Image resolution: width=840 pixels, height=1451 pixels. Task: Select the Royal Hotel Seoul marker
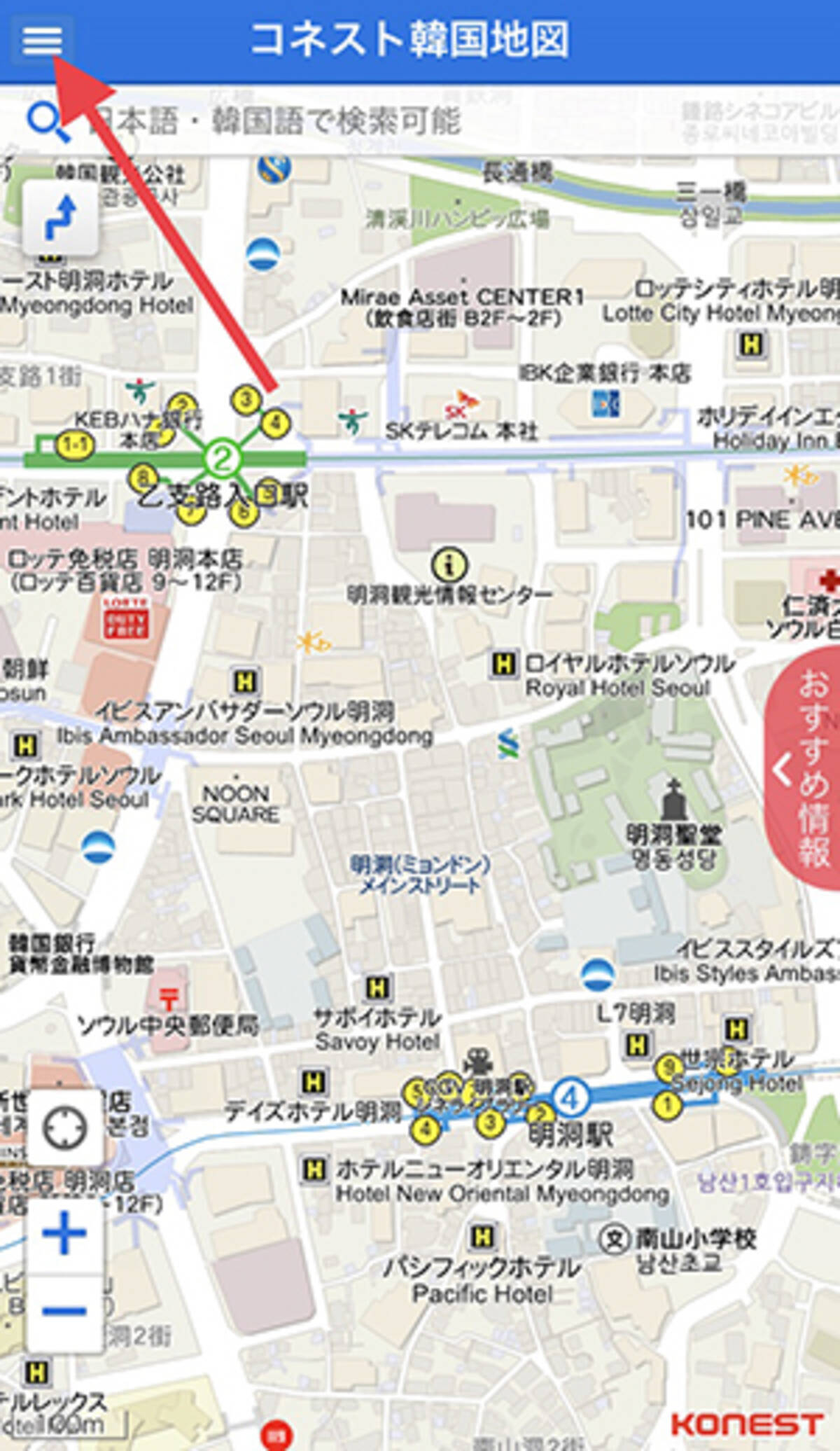point(504,663)
